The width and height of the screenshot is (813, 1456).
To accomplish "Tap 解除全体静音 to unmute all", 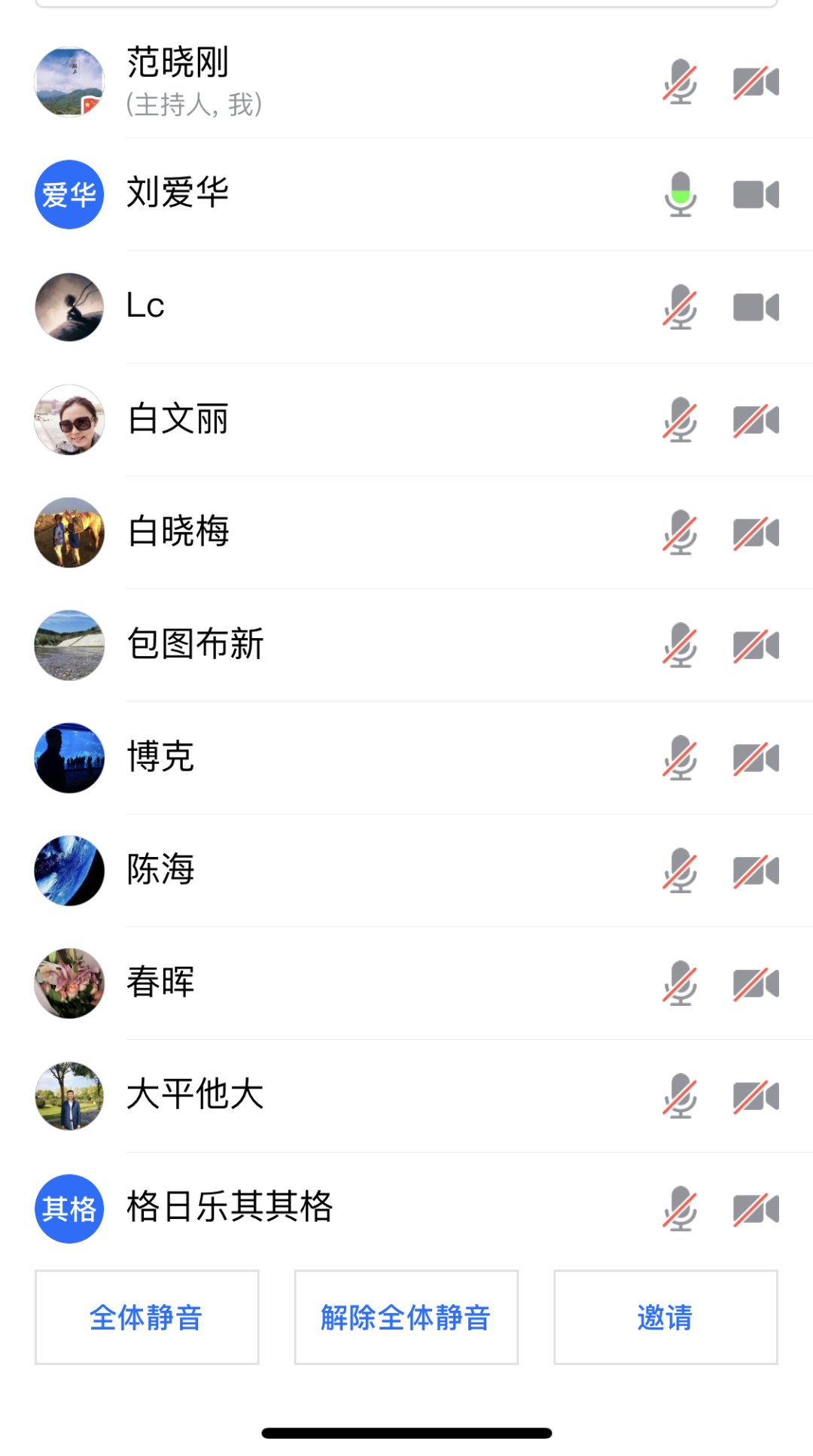I will [406, 1317].
